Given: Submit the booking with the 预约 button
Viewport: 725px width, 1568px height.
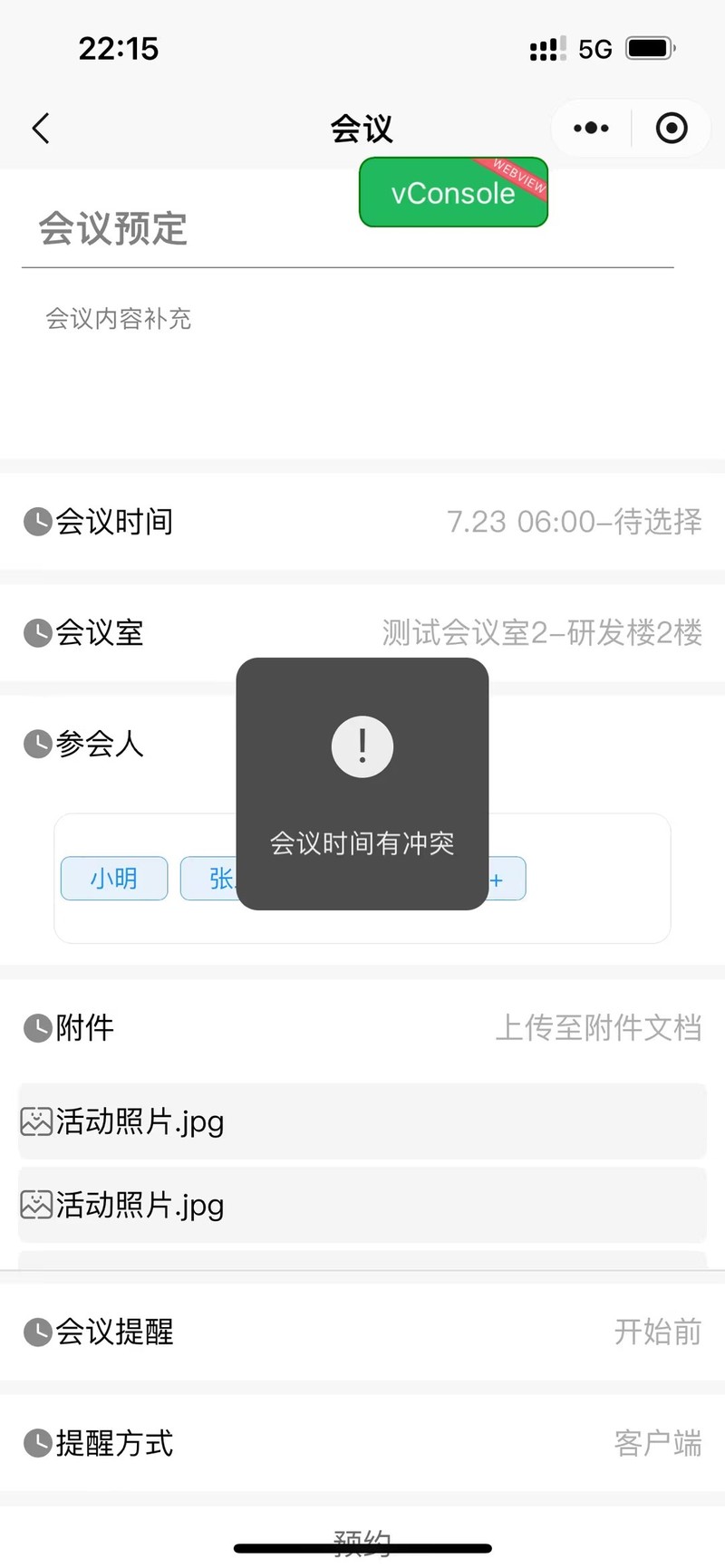Looking at the screenshot, I should (362, 1540).
